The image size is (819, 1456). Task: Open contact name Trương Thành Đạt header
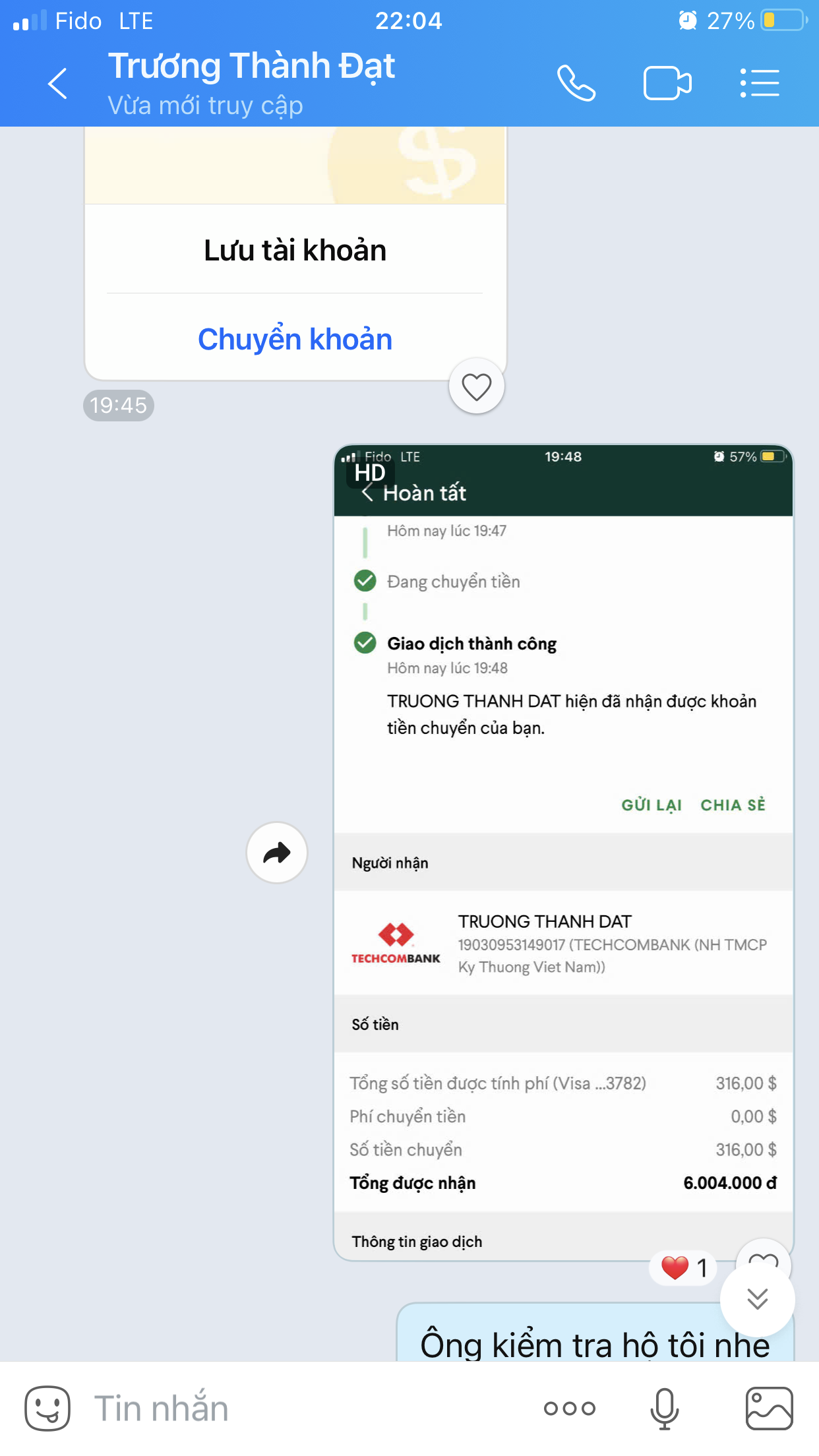(x=251, y=67)
